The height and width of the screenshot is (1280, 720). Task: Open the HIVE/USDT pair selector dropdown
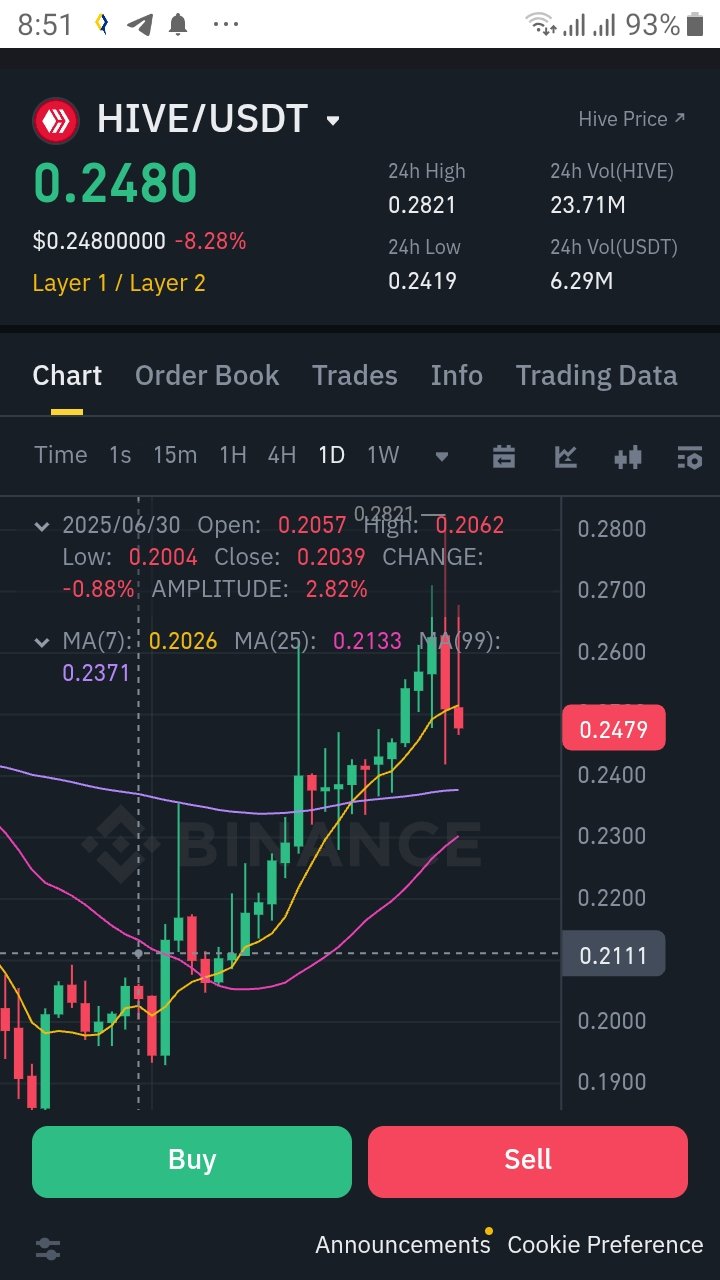tap(333, 121)
